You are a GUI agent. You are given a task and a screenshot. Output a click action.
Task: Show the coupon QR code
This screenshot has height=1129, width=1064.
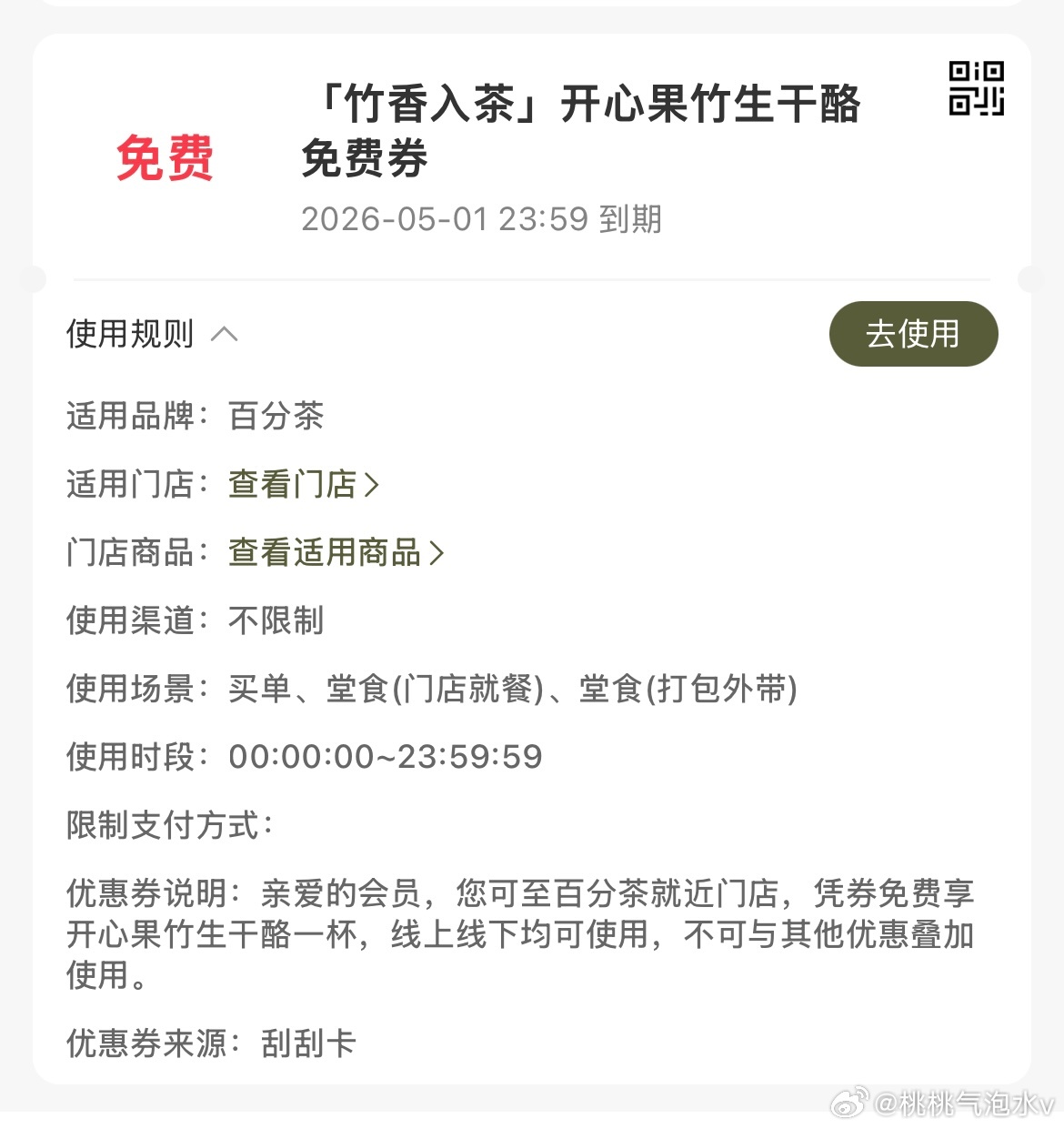click(977, 89)
